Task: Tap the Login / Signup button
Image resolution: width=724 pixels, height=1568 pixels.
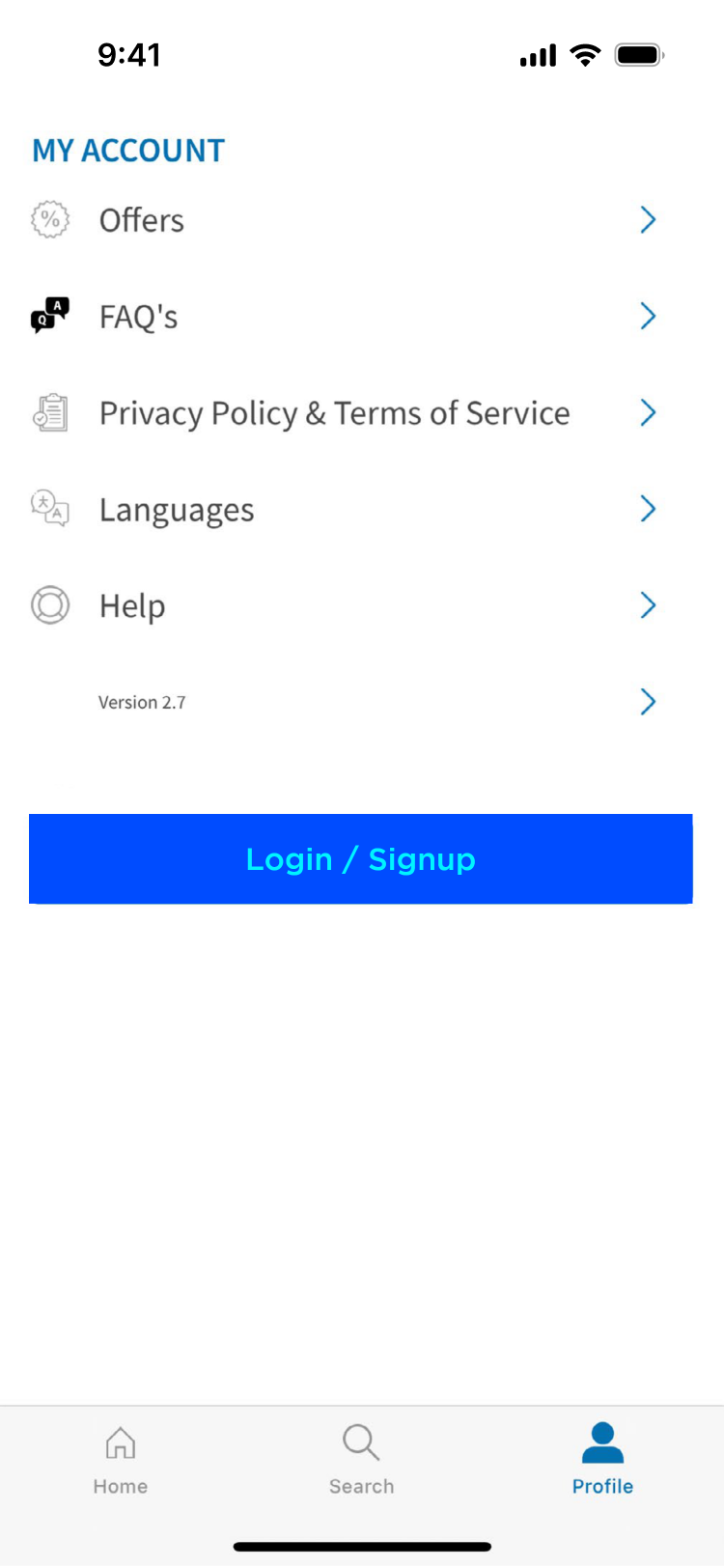Action: (361, 859)
